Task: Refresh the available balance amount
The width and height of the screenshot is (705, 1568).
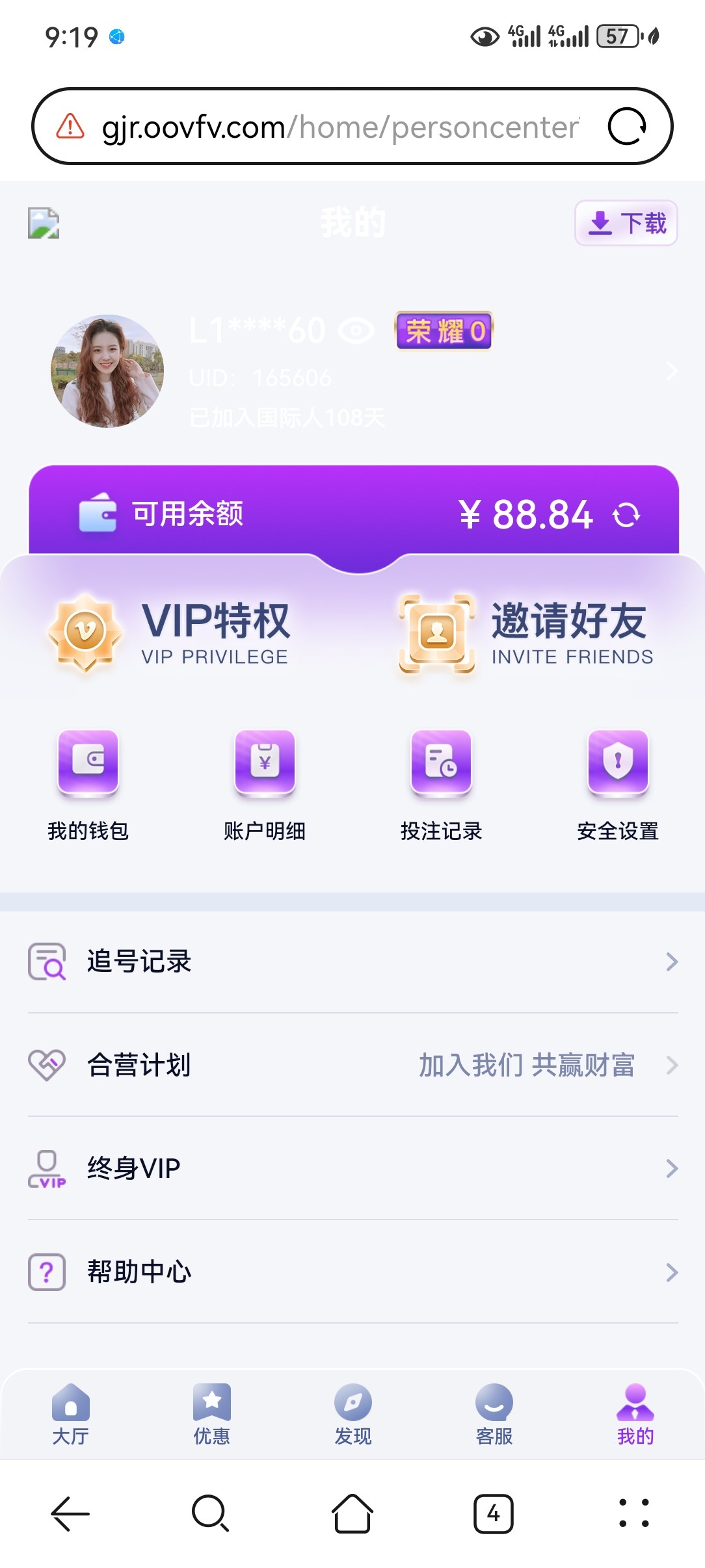Action: [x=626, y=514]
